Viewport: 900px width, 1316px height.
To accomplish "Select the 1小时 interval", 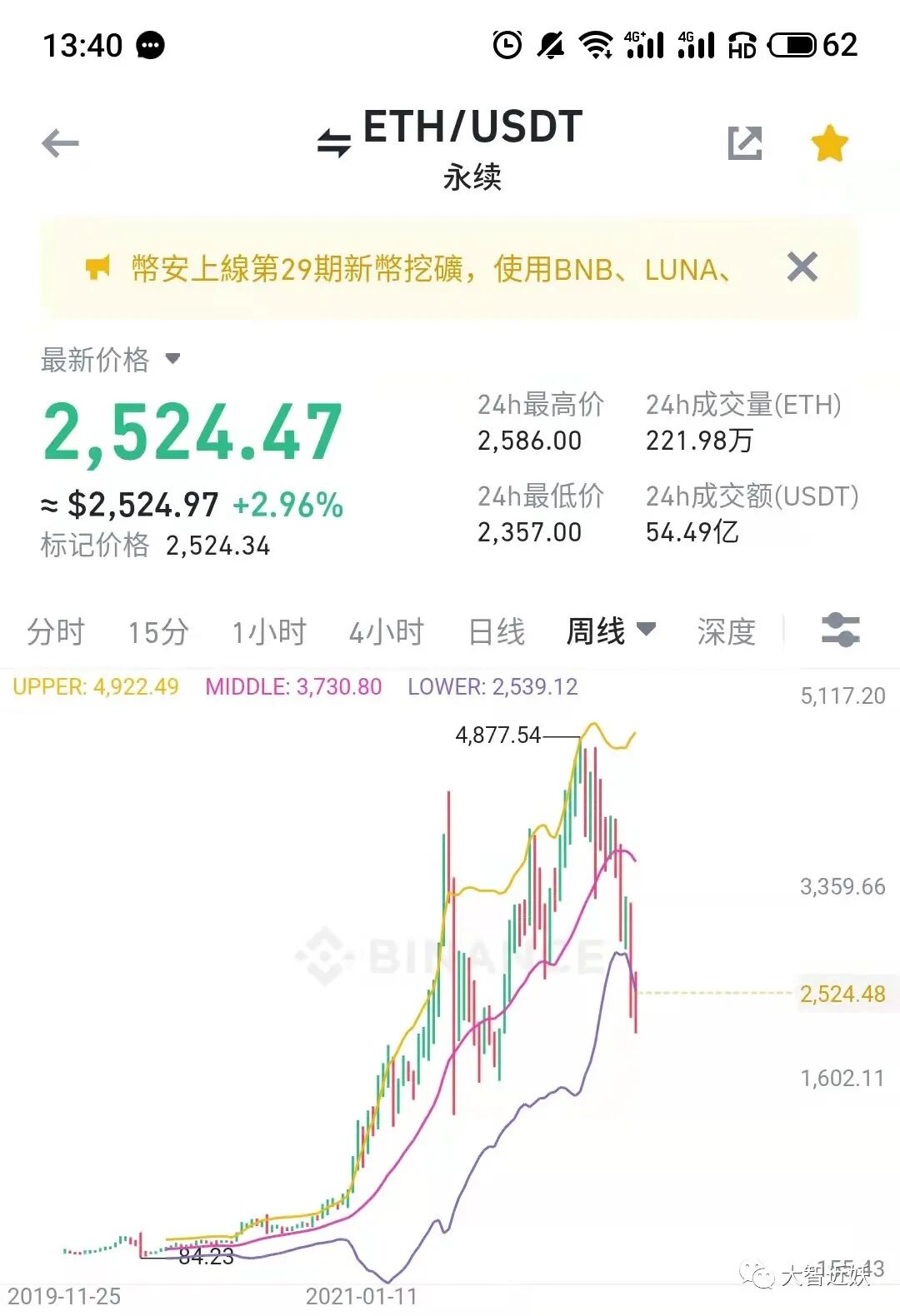I will tap(269, 631).
